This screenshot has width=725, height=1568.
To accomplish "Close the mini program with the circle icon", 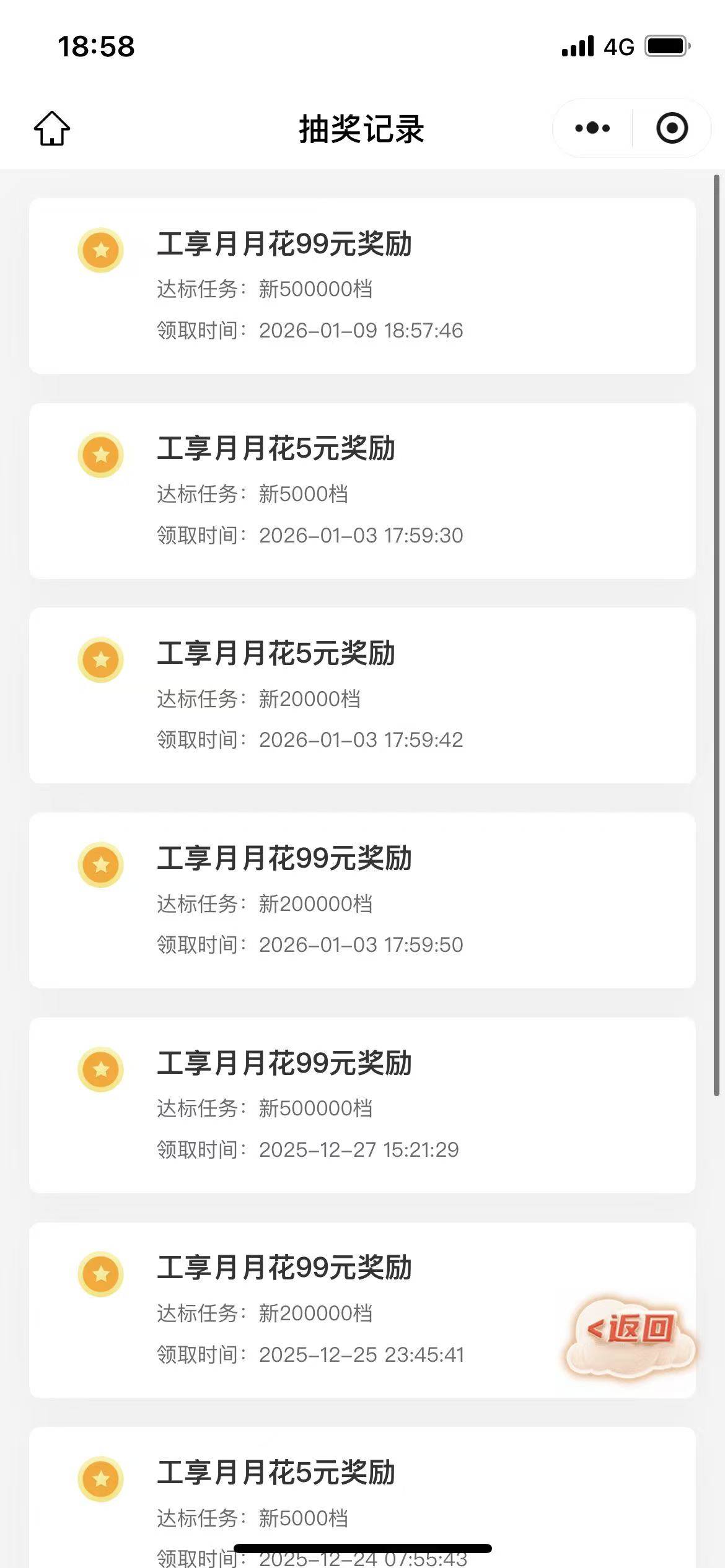I will 672,128.
